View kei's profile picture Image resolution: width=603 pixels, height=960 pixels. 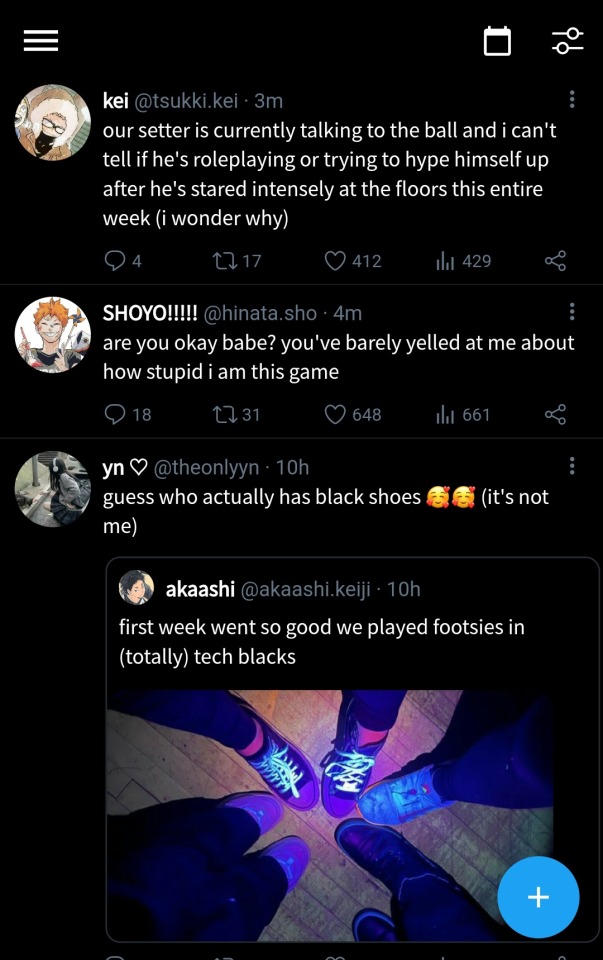pyautogui.click(x=52, y=122)
